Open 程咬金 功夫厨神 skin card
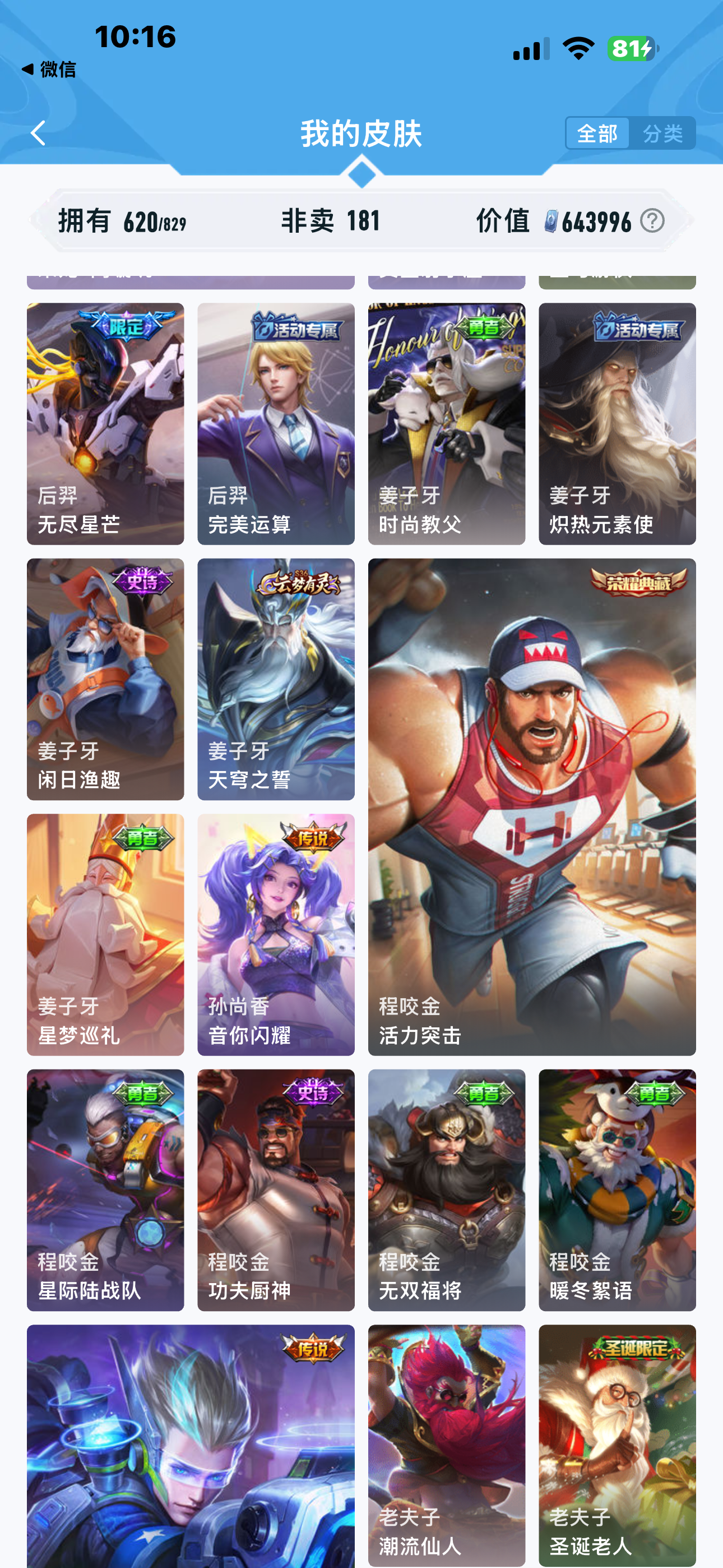 (x=276, y=1190)
